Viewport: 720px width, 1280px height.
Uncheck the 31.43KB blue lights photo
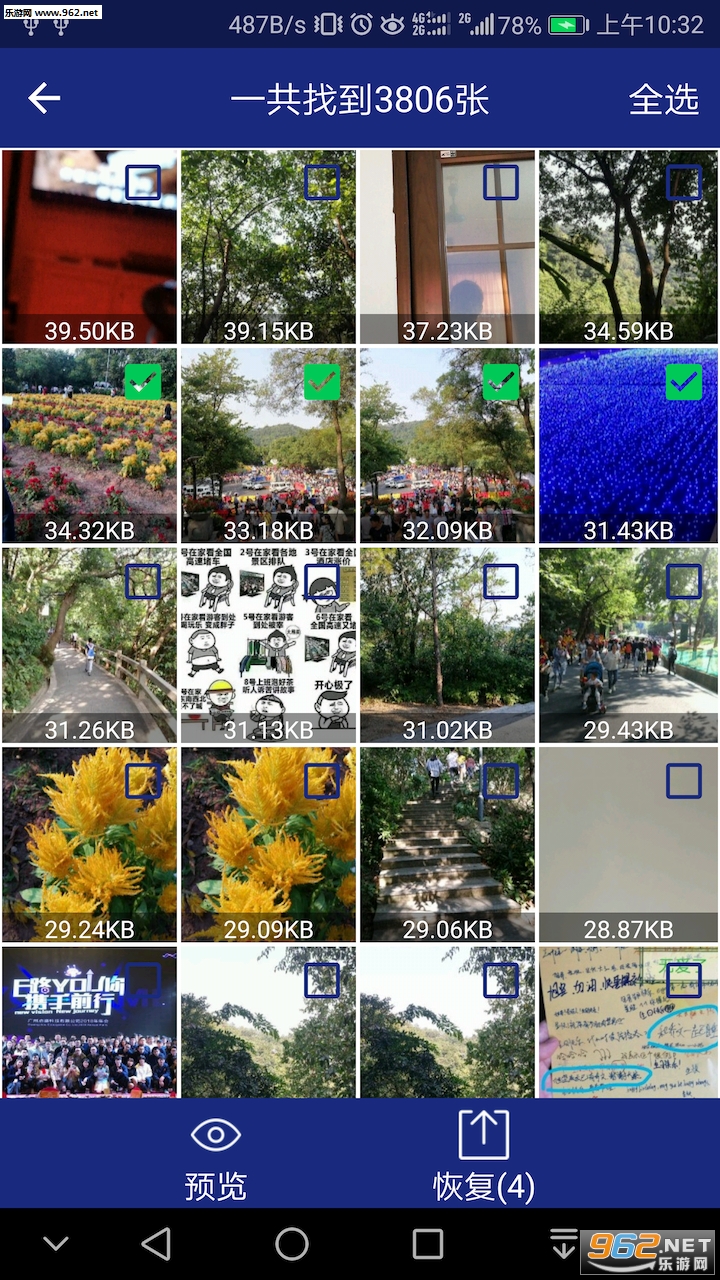coord(684,381)
